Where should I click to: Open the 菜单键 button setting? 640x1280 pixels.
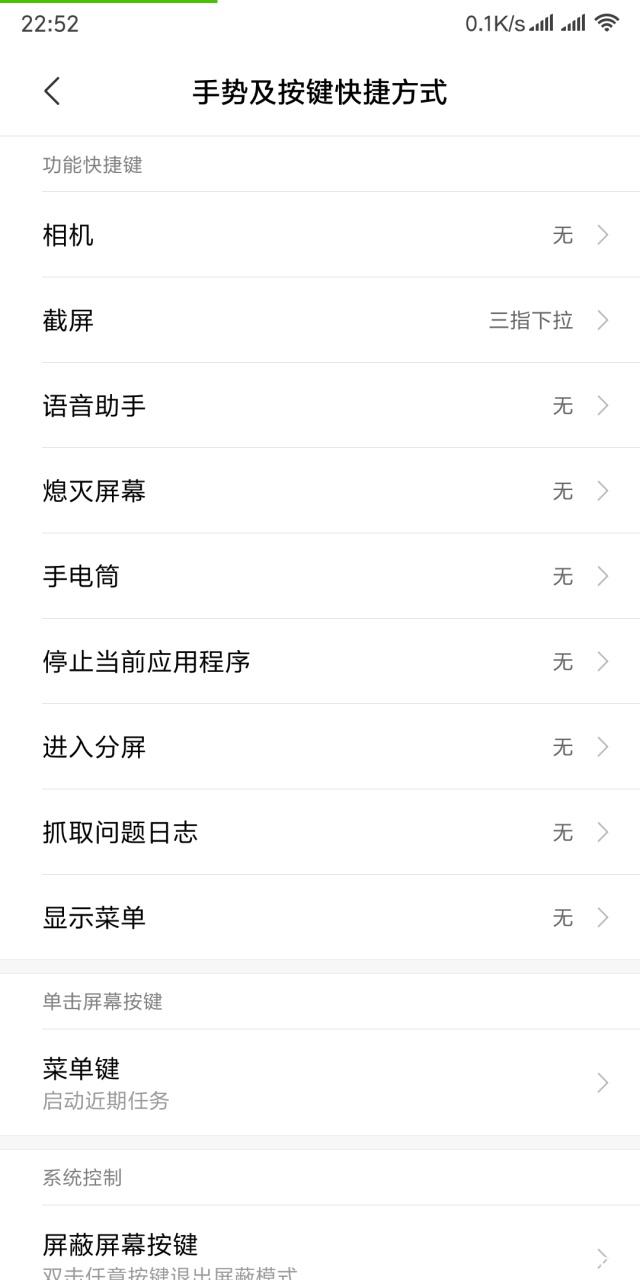click(x=320, y=1083)
